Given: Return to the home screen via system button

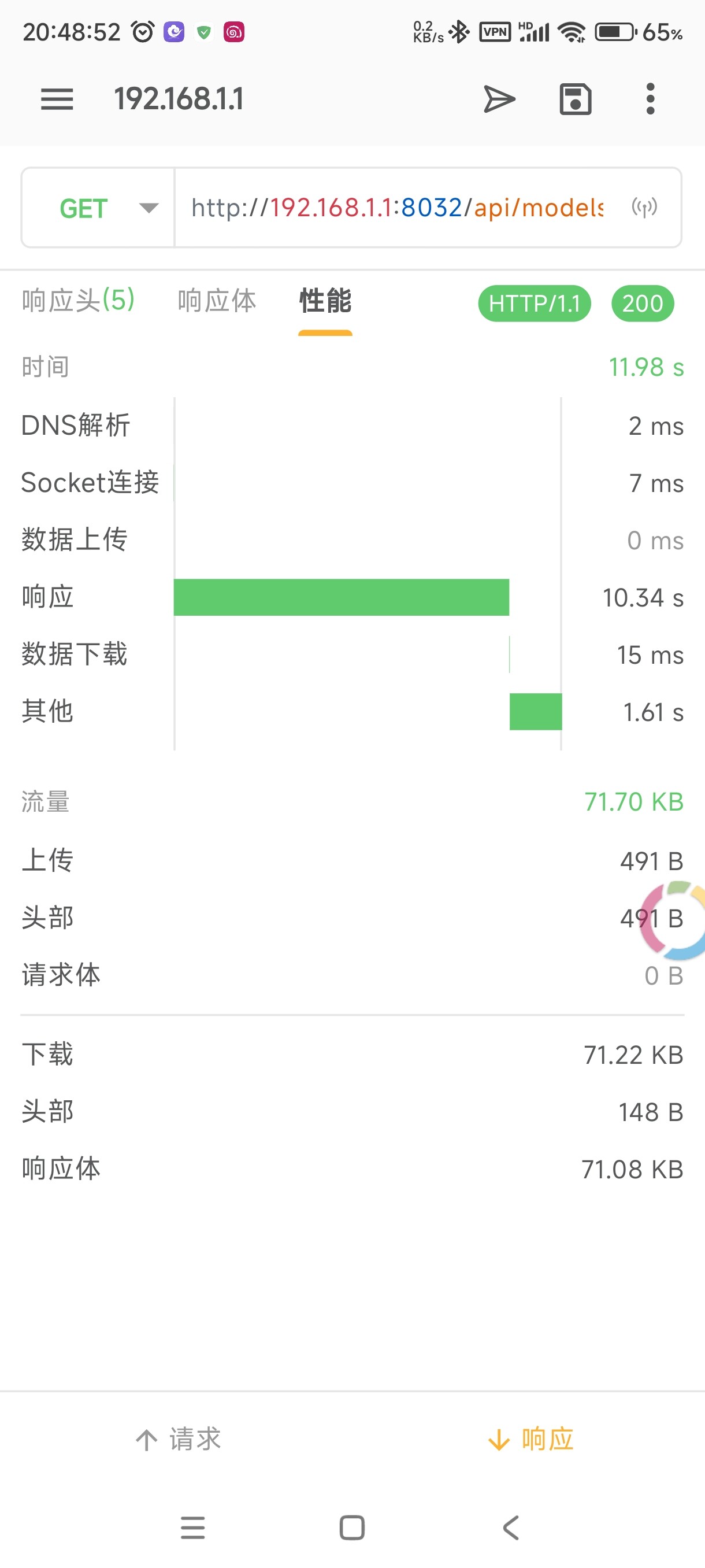Looking at the screenshot, I should click(x=352, y=1527).
